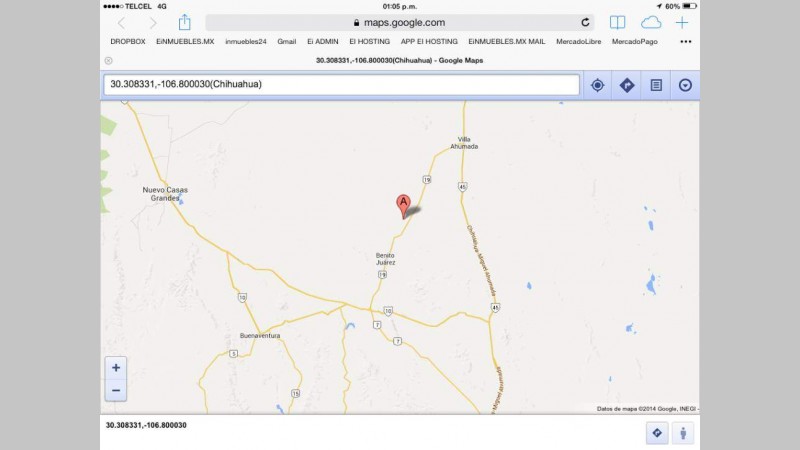Open the DROPBOX bookmark
This screenshot has height=450, width=800.
coord(128,42)
